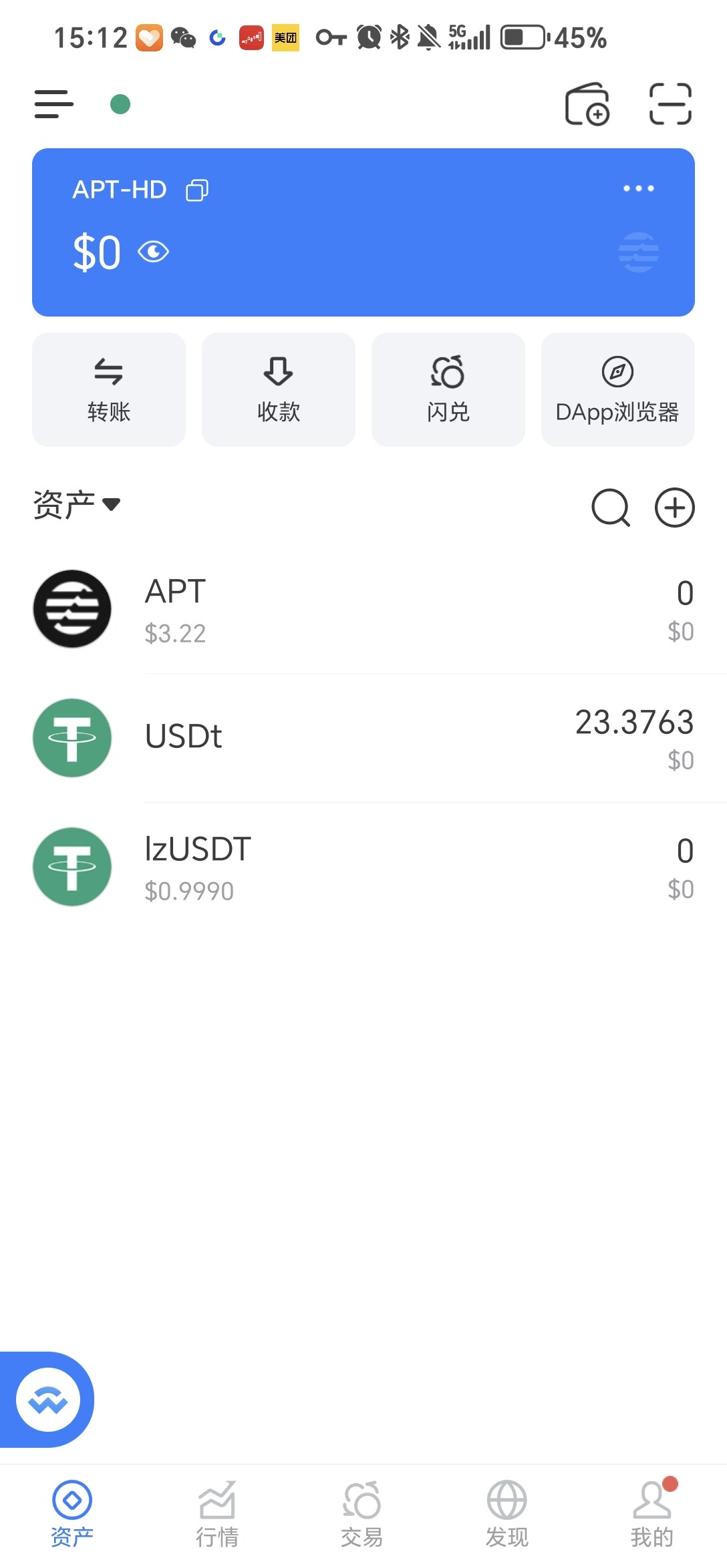The width and height of the screenshot is (727, 1568).
Task: Open the APT asset row
Action: coord(363,609)
